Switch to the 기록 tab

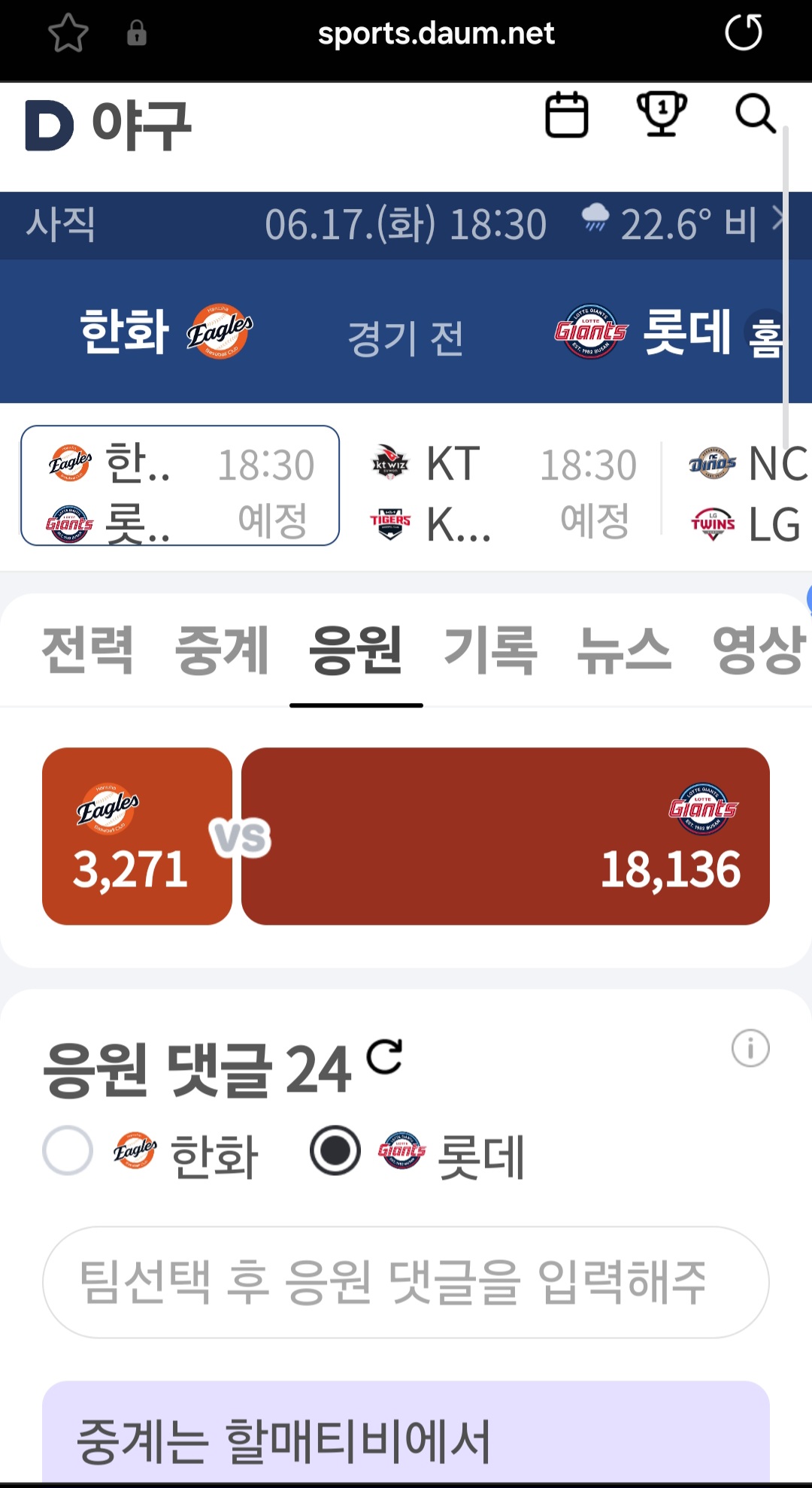point(490,650)
